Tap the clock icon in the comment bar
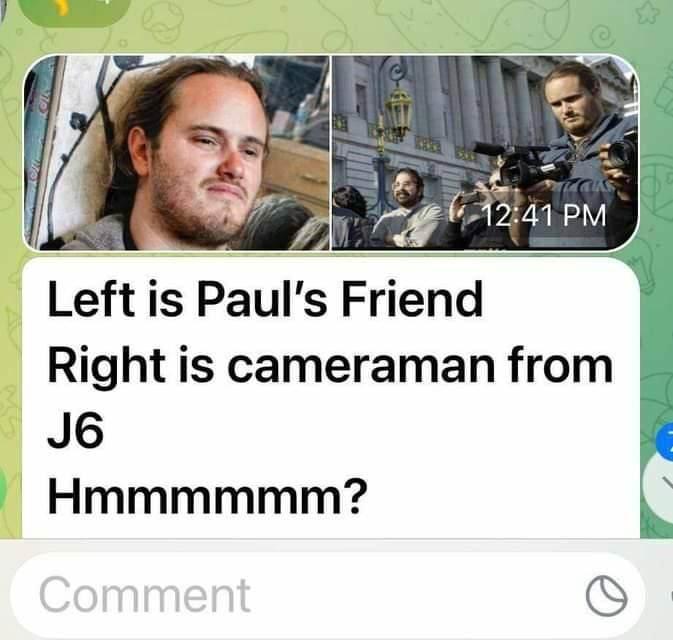The height and width of the screenshot is (640, 673). [x=606, y=597]
